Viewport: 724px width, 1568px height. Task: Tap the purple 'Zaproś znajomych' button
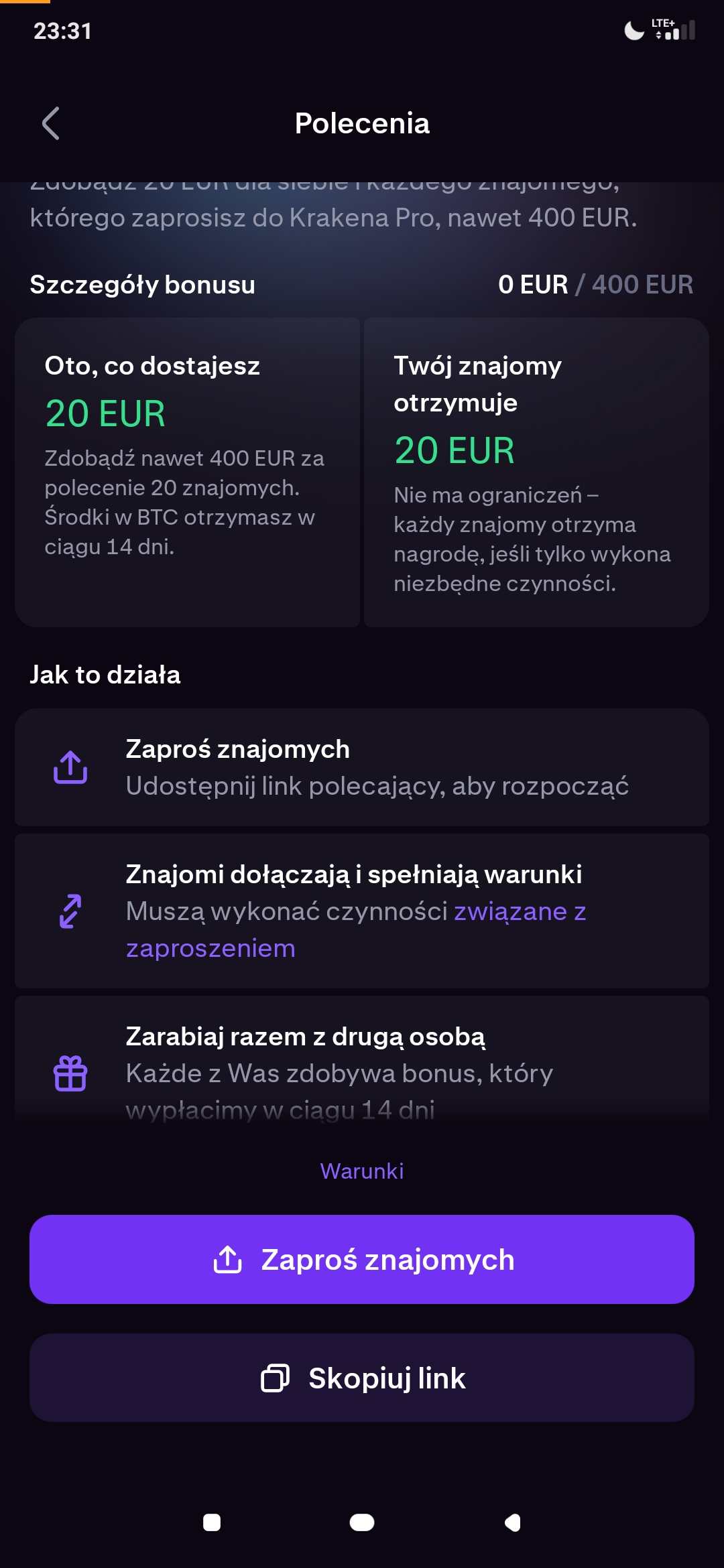click(362, 1259)
